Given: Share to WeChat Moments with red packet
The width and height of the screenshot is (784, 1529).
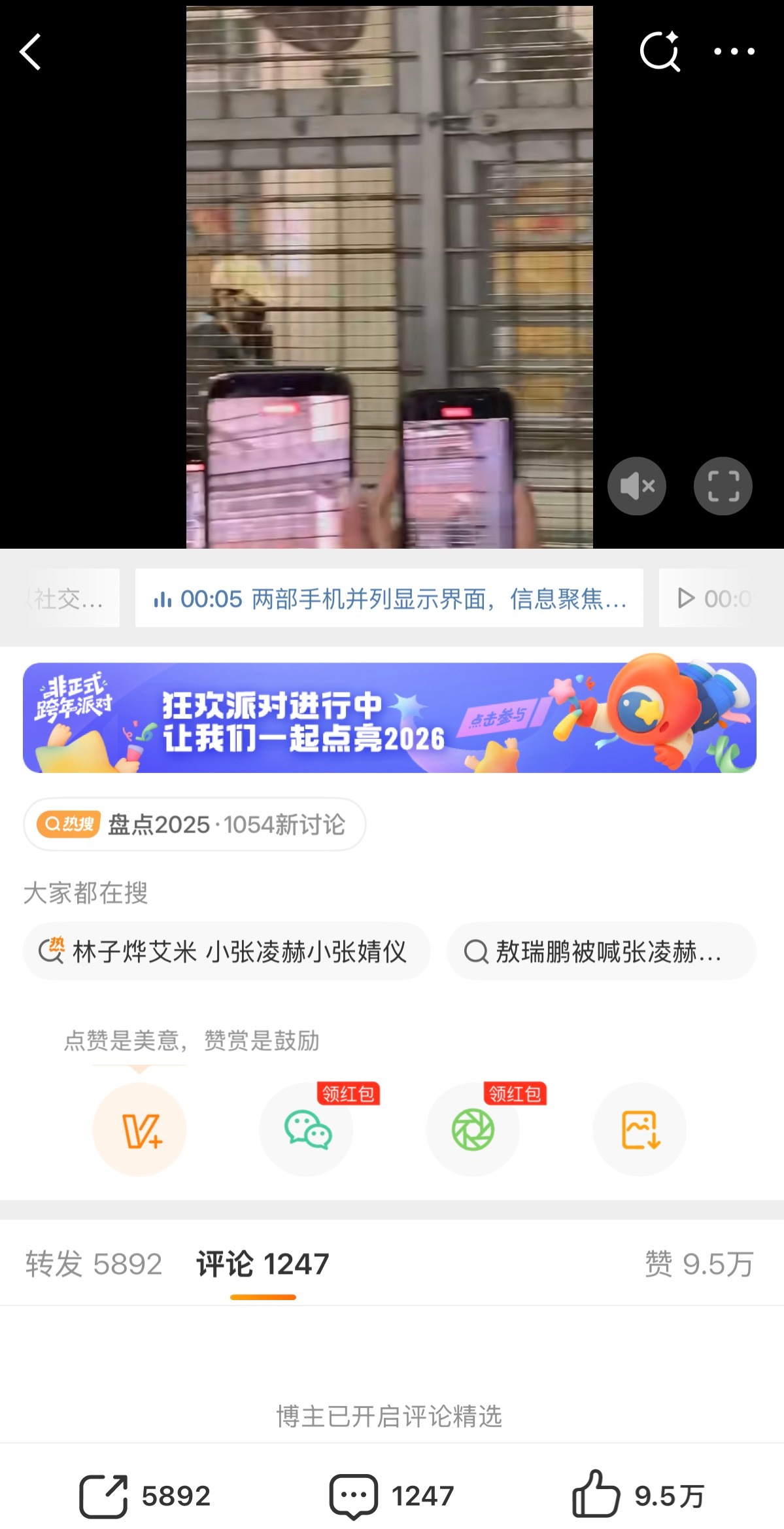Looking at the screenshot, I should 473,1130.
